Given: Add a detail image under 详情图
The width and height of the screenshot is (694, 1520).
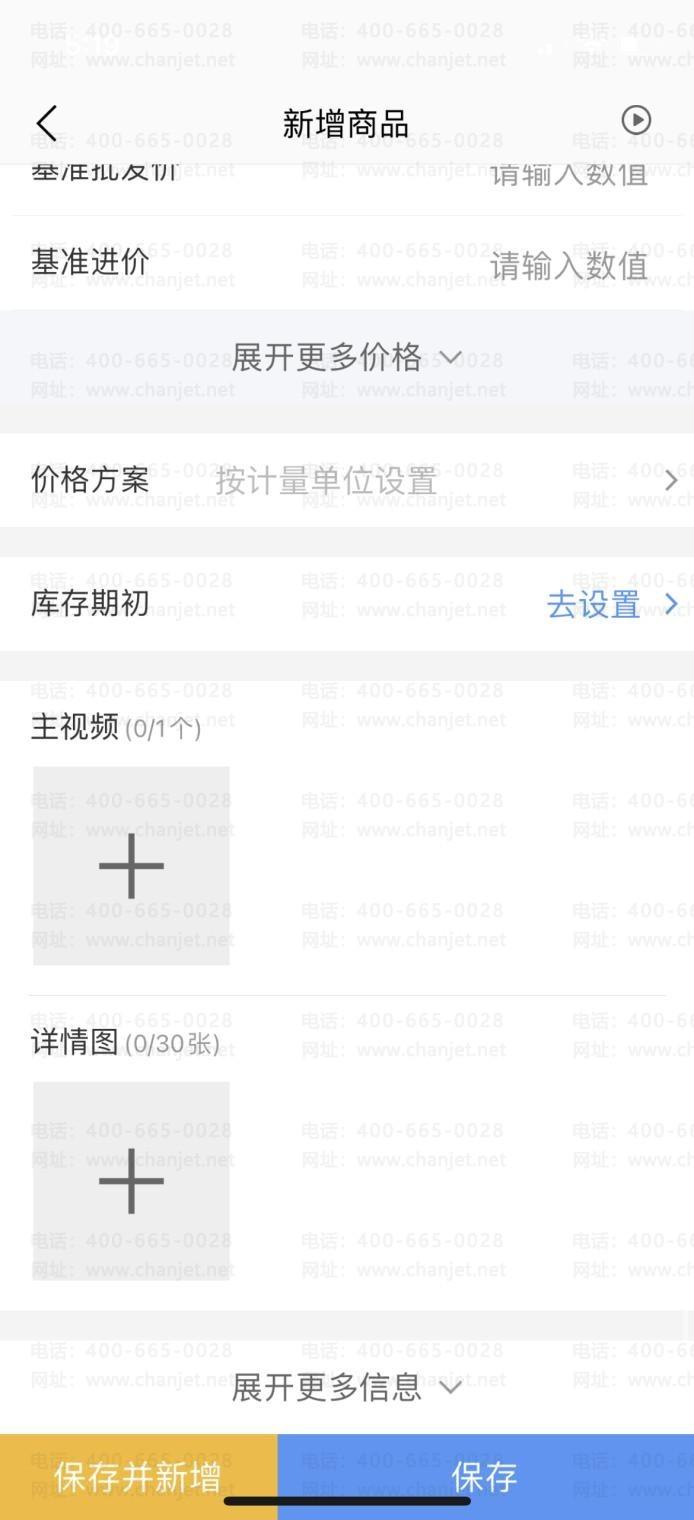Looking at the screenshot, I should (x=131, y=1181).
